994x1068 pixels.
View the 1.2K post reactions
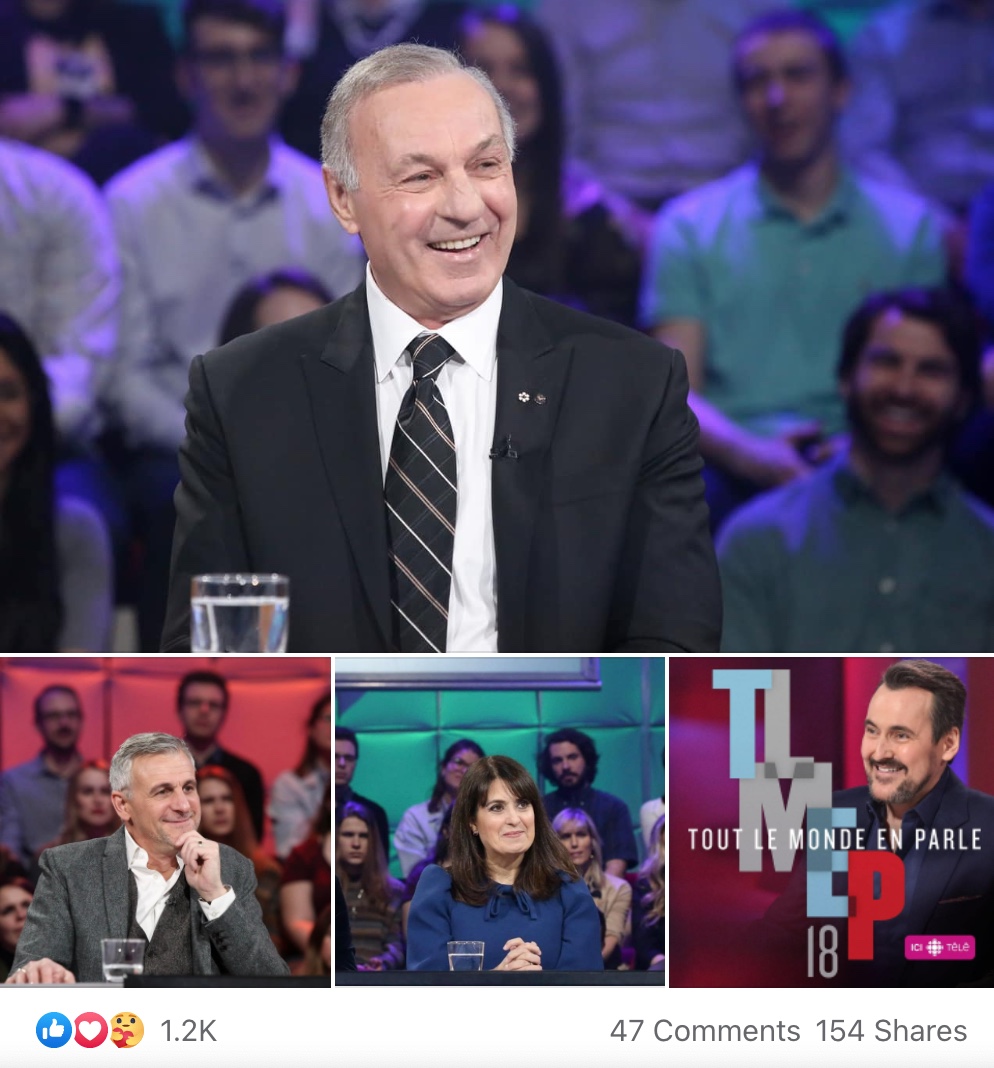(126, 1031)
